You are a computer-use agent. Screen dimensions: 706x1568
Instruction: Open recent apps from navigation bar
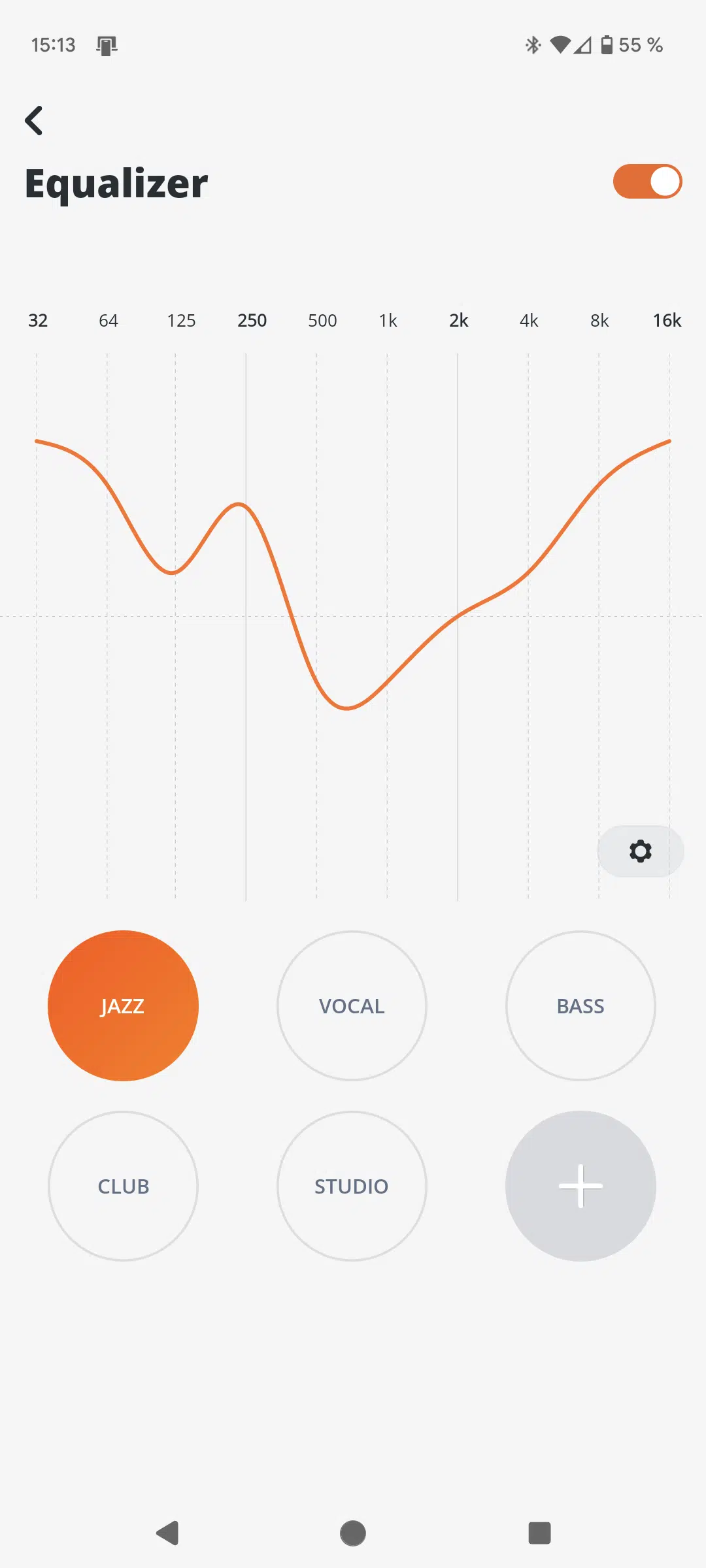[x=539, y=1533]
